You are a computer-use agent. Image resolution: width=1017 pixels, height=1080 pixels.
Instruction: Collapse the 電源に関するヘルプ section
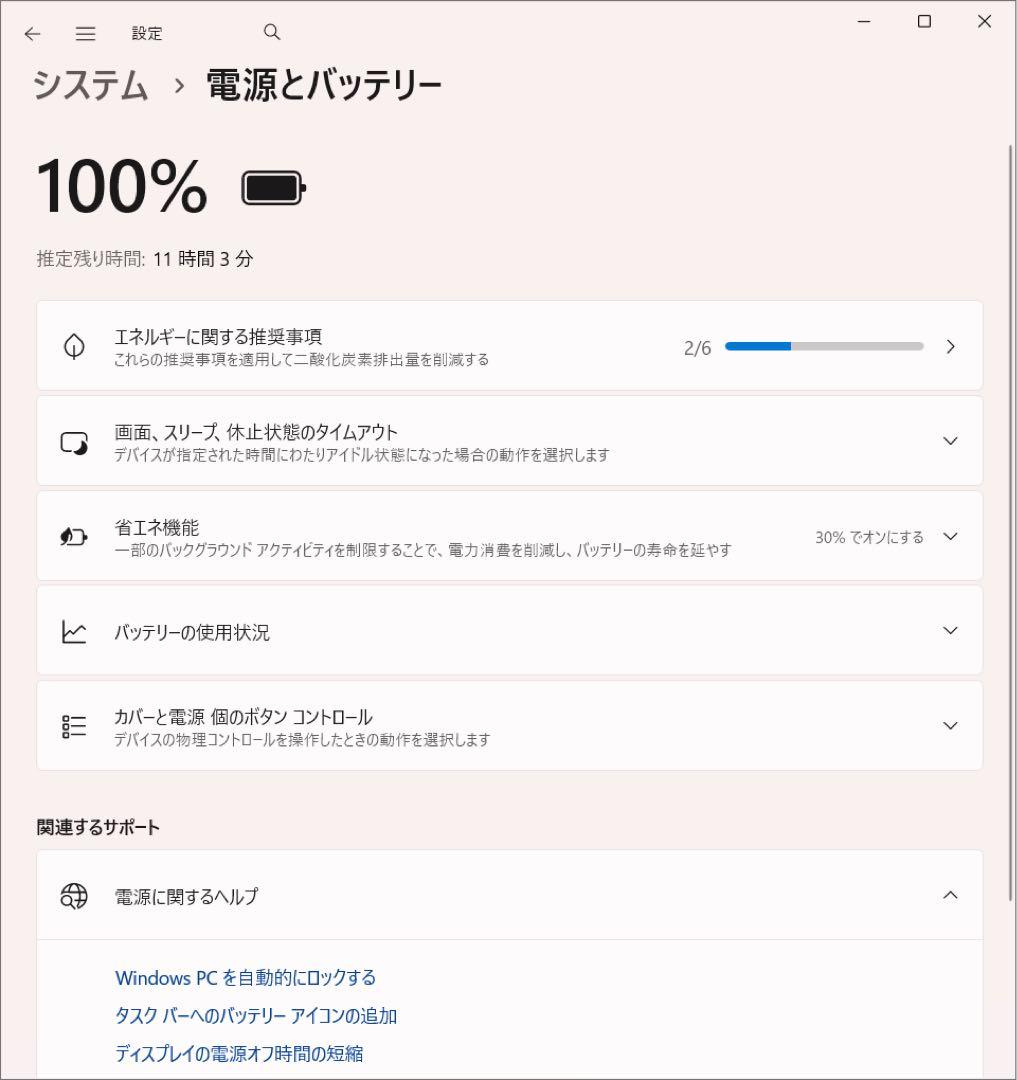pos(950,896)
